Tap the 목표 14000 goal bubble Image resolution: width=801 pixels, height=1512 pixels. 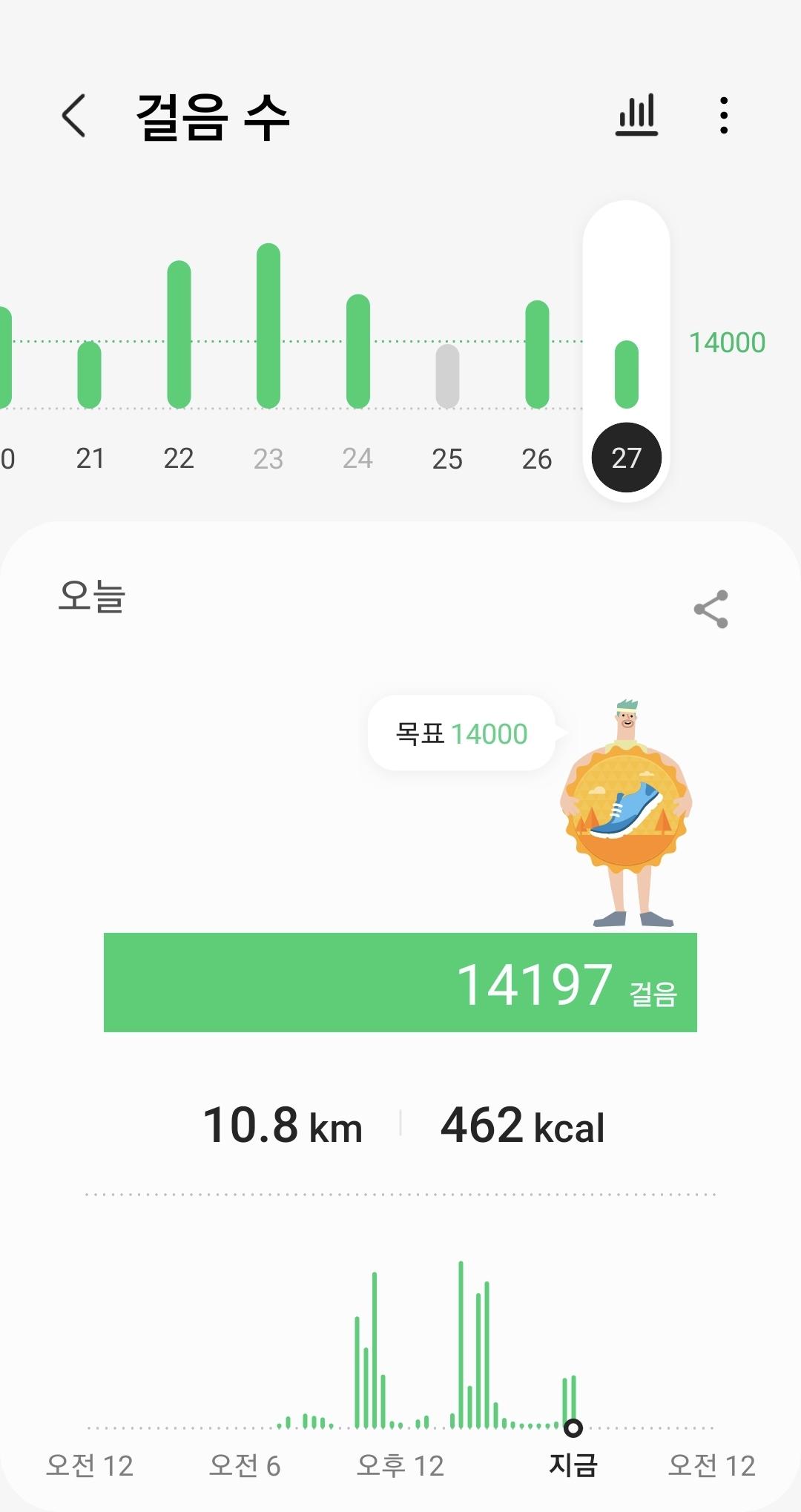pos(461,733)
